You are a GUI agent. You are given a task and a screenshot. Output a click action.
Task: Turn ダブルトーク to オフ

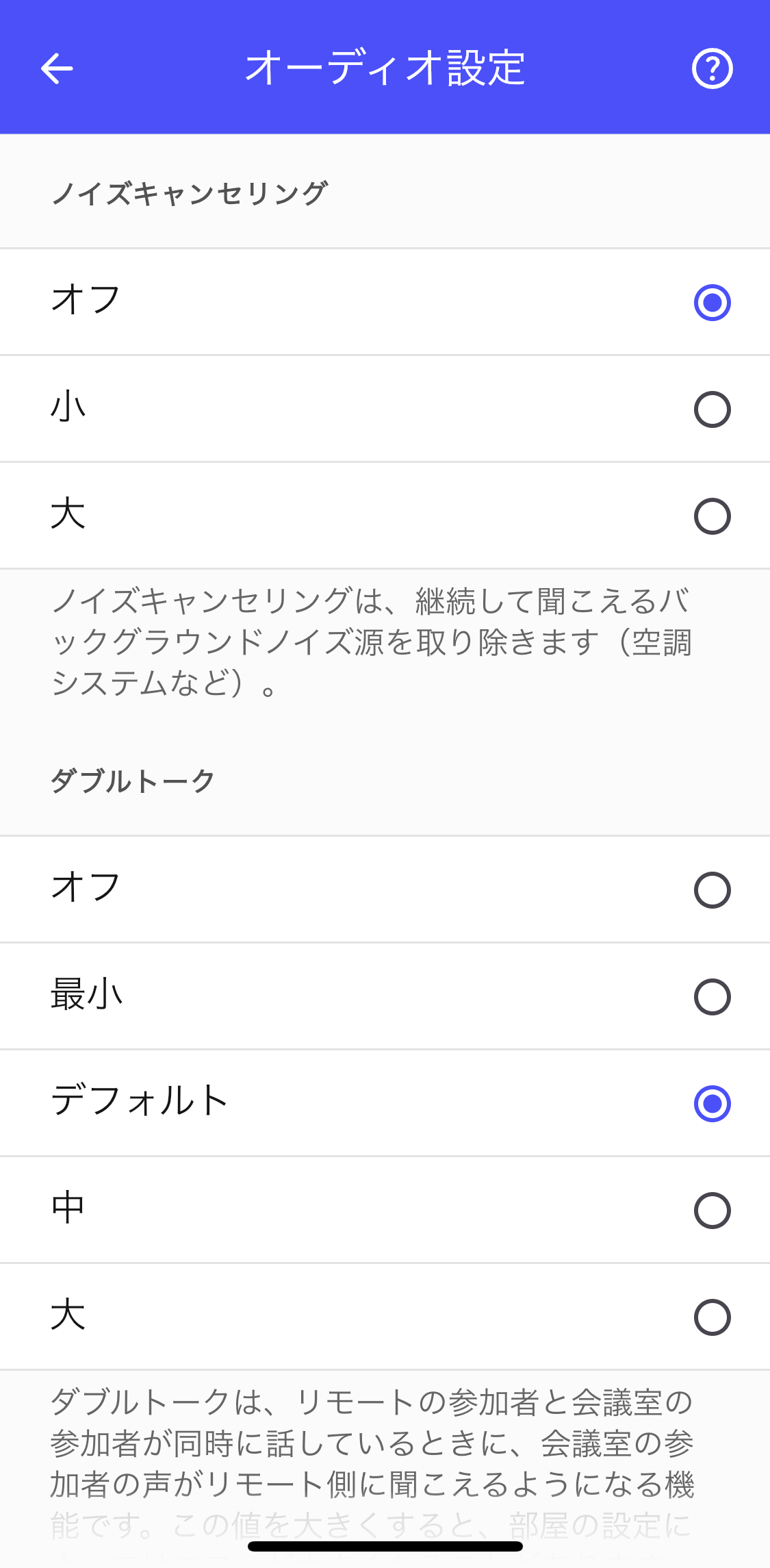pos(712,889)
